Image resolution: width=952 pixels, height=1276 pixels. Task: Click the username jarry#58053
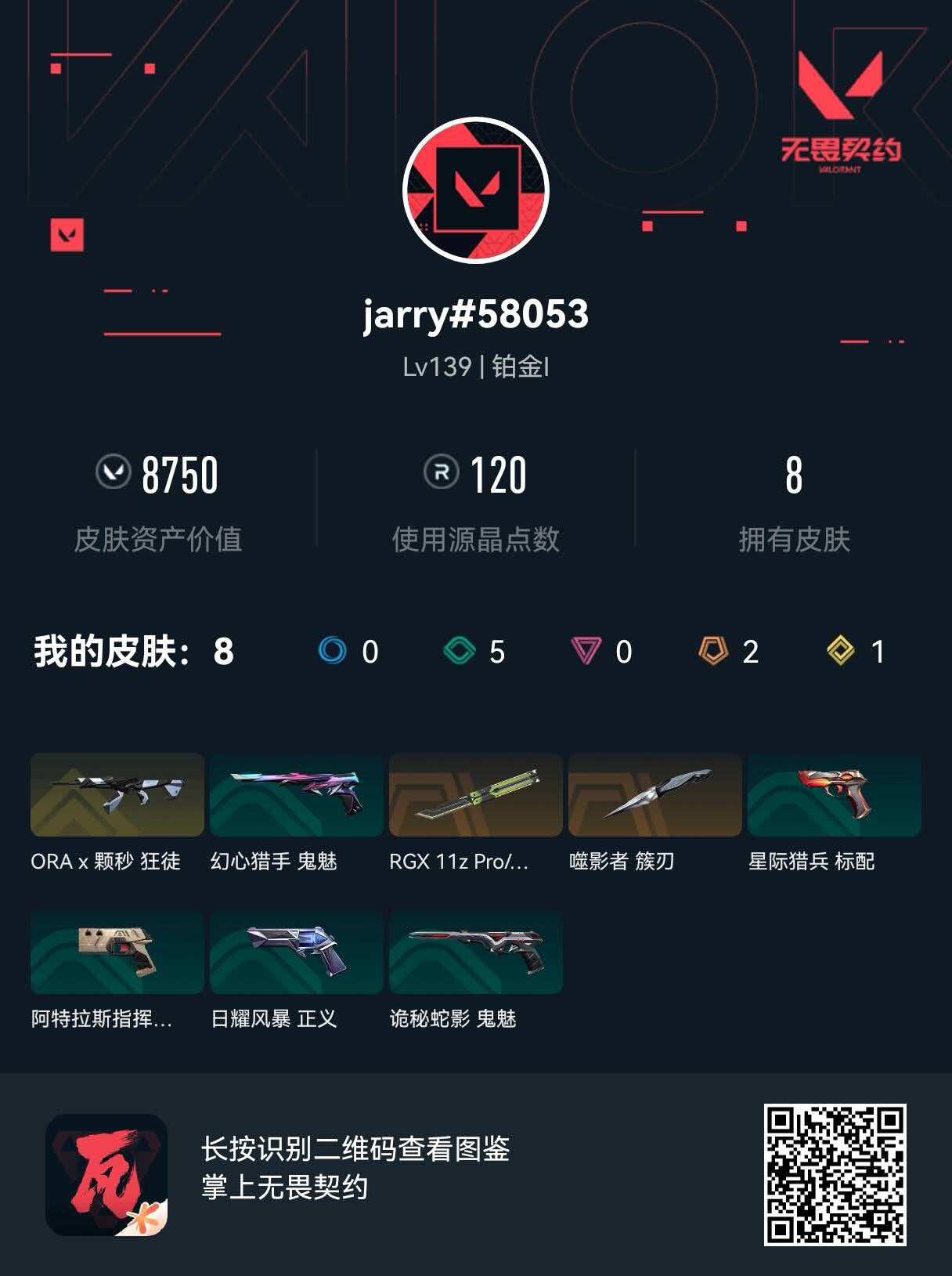point(475,316)
